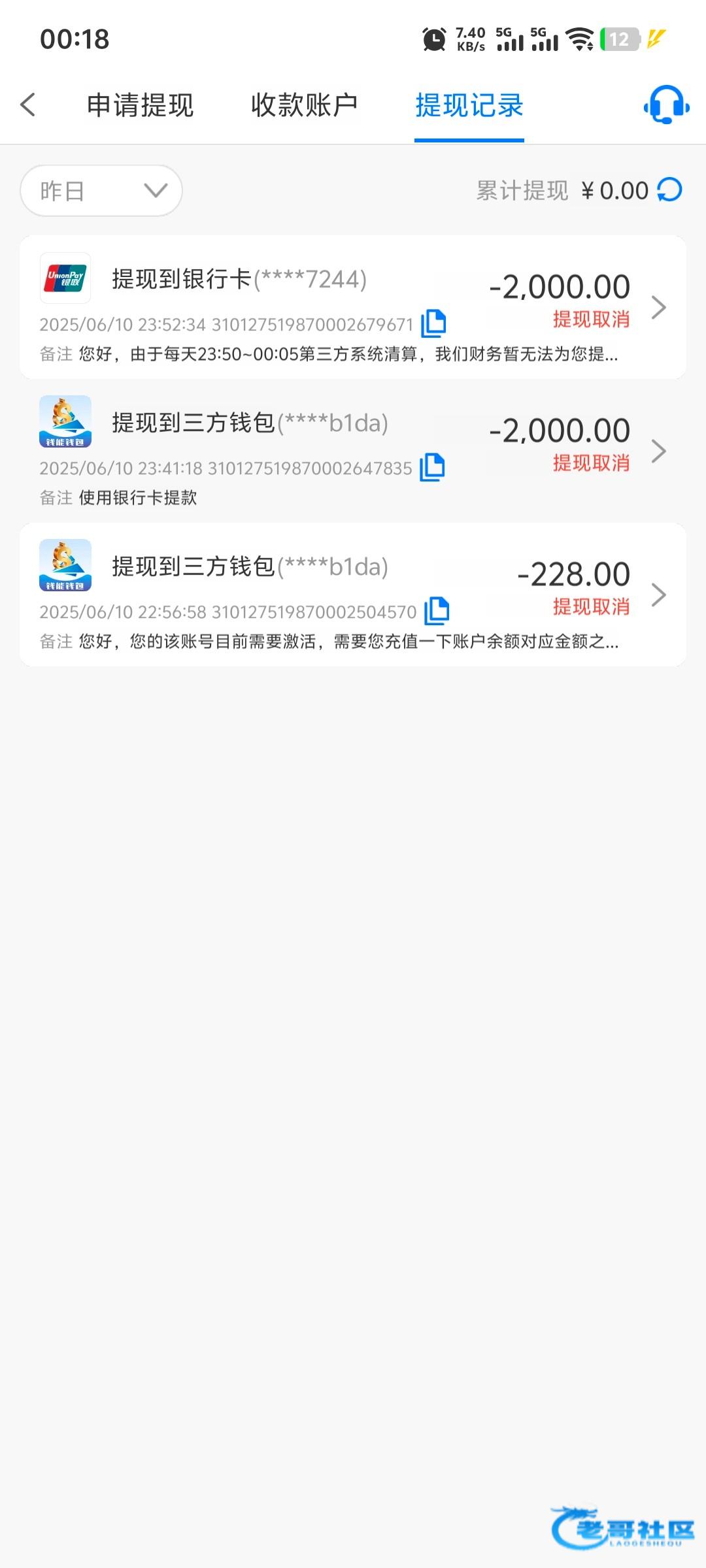The height and width of the screenshot is (1568, 706).
Task: Copy order number ending in 2647835
Action: [432, 467]
